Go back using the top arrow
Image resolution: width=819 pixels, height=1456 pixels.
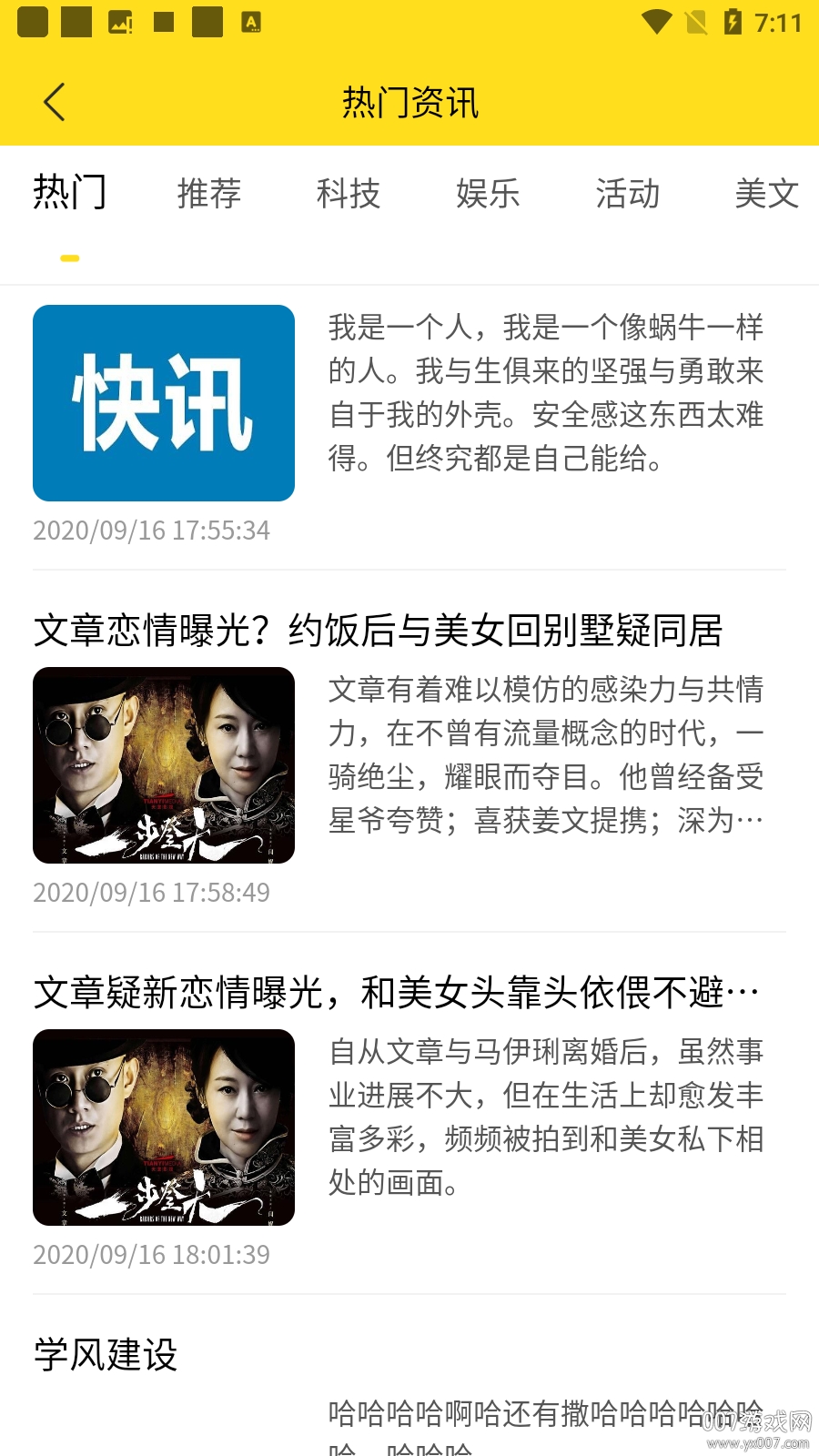55,102
